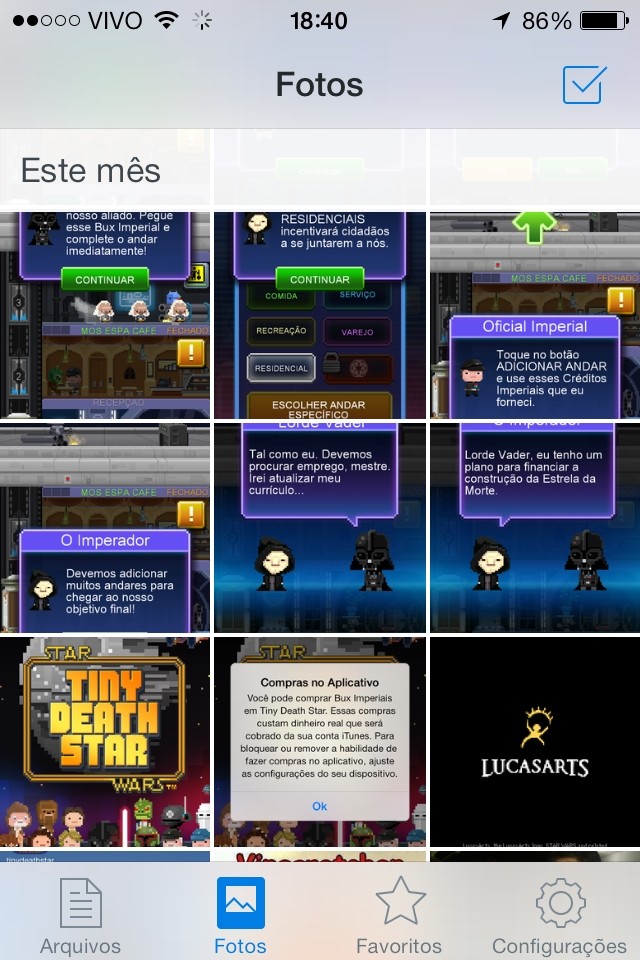Tap the select photos checkmark icon
Screen dimensions: 640x960
tap(584, 85)
